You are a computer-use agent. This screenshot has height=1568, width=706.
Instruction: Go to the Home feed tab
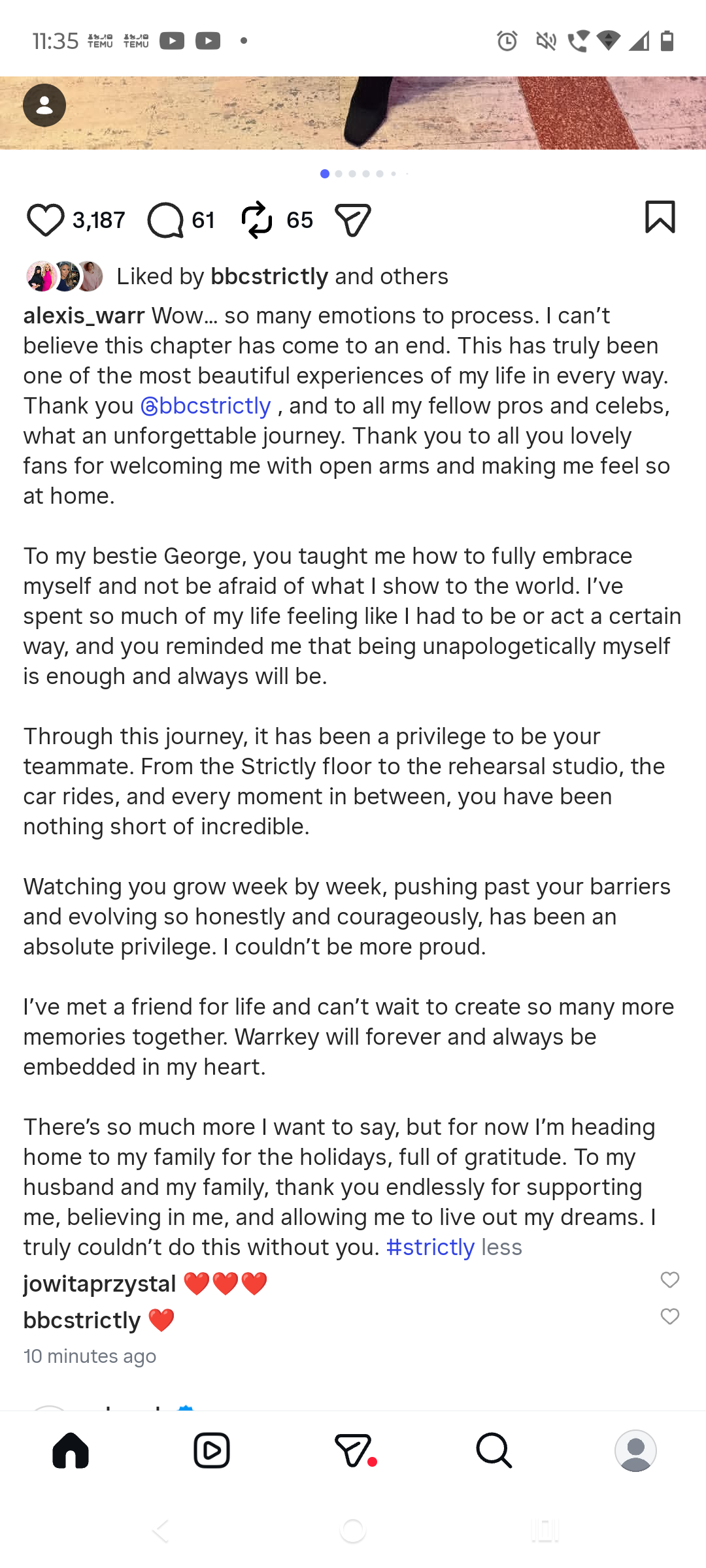coord(71,1450)
